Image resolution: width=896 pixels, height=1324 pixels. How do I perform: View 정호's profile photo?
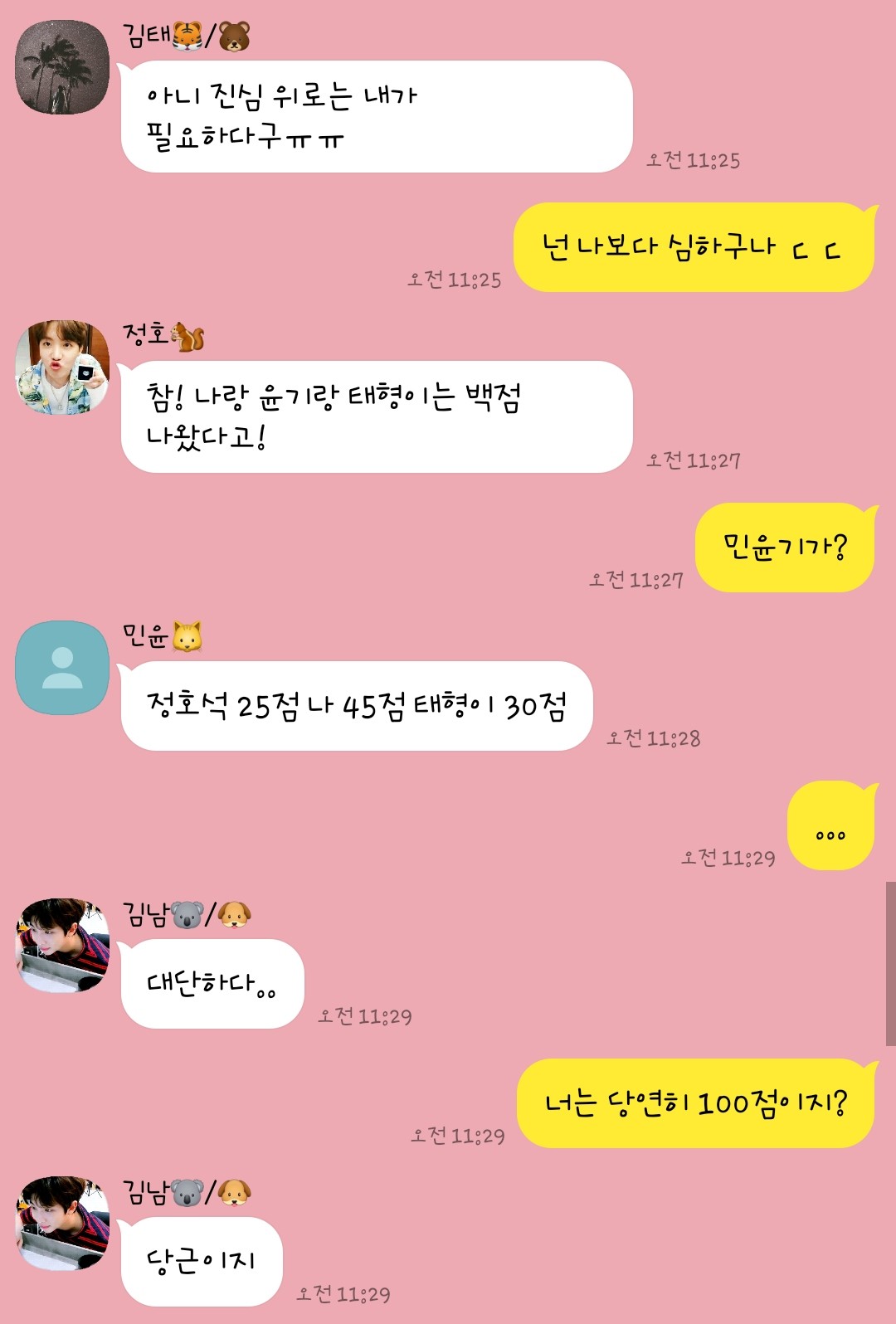62,368
